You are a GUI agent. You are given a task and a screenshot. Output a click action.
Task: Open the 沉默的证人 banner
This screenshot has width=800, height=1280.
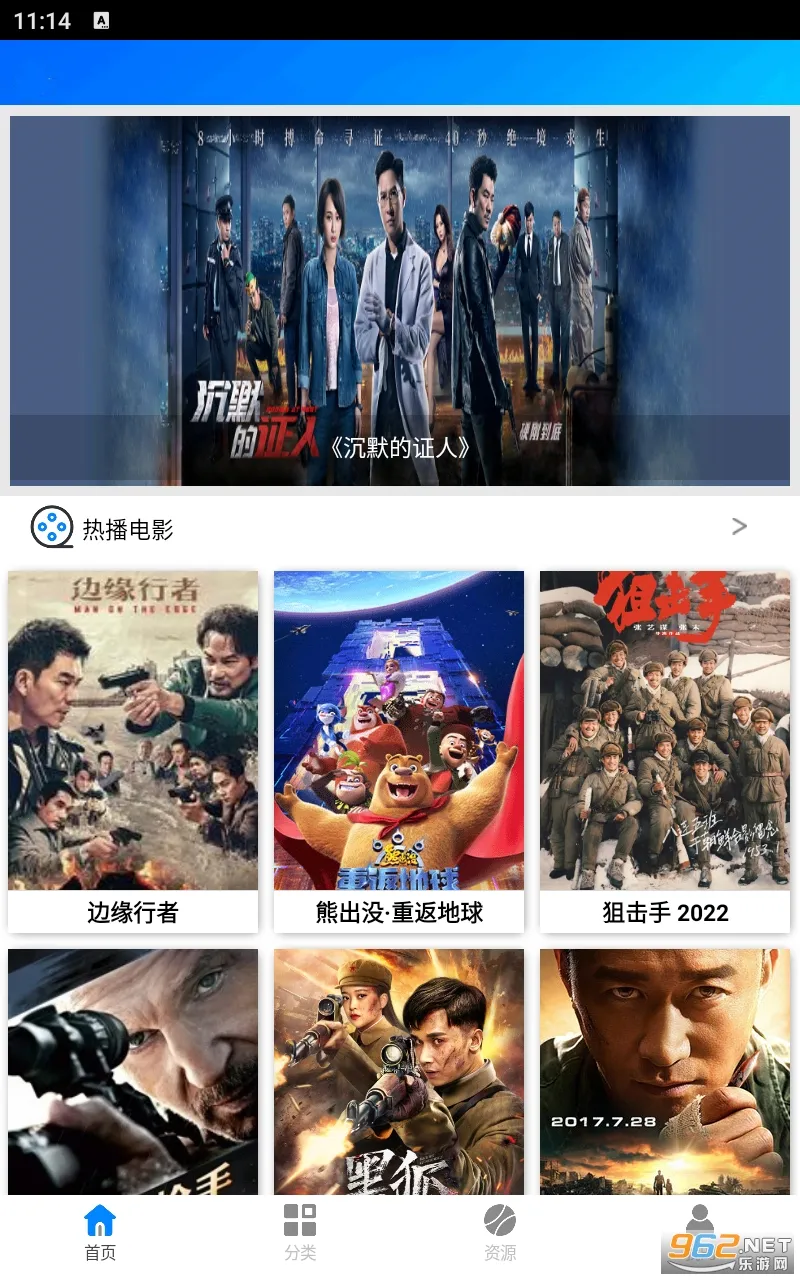(400, 300)
